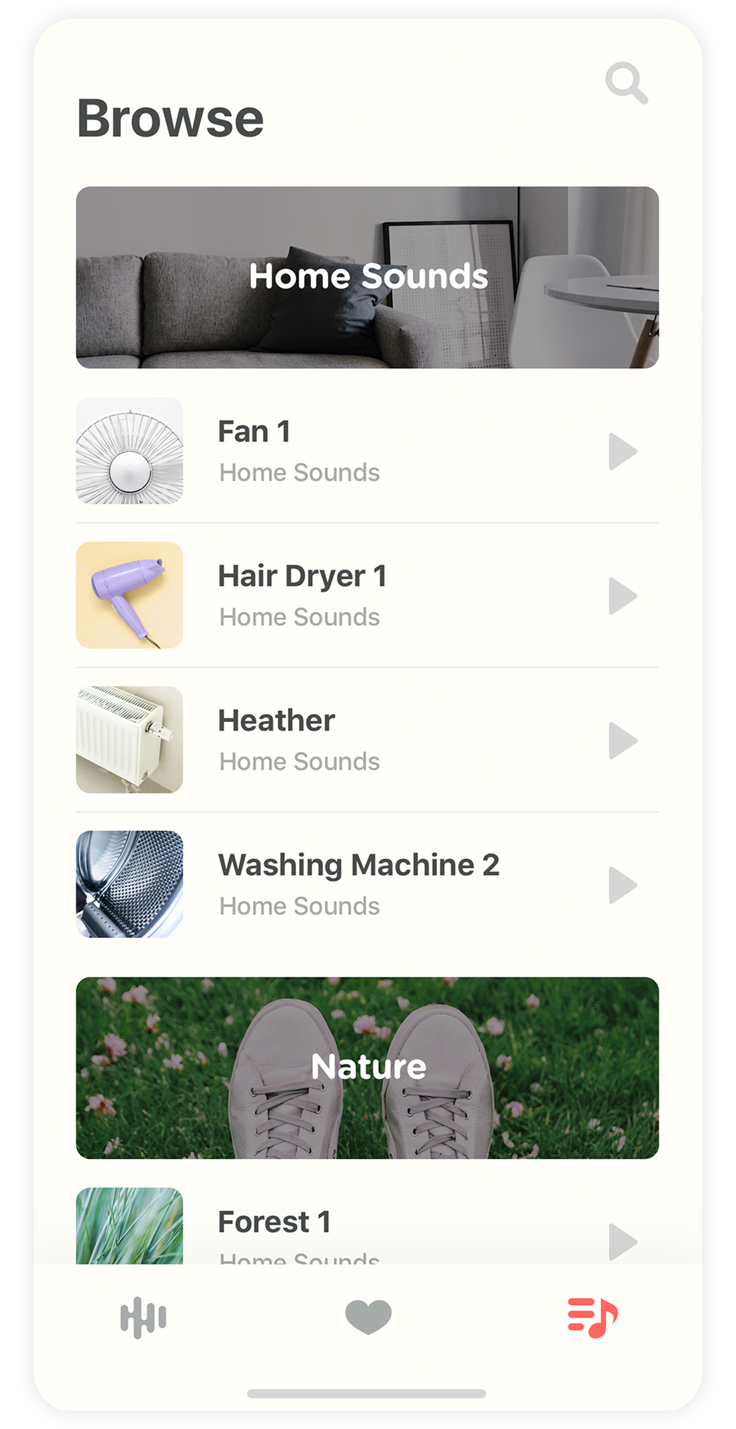Play the Fan 1 sound

pyautogui.click(x=622, y=452)
